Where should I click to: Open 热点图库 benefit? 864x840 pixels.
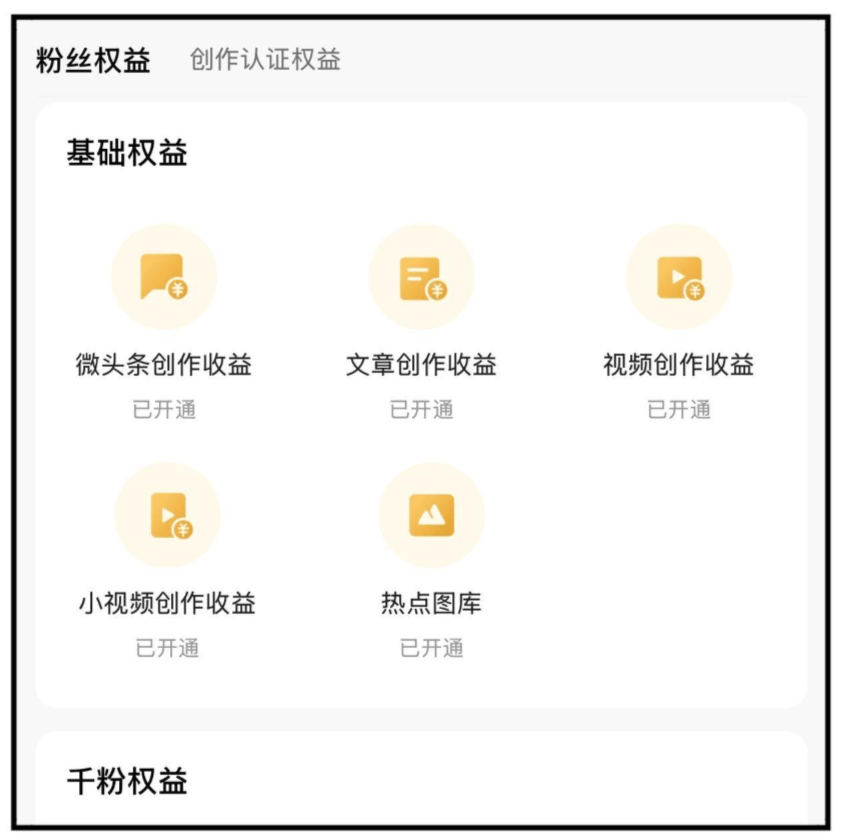click(x=431, y=515)
